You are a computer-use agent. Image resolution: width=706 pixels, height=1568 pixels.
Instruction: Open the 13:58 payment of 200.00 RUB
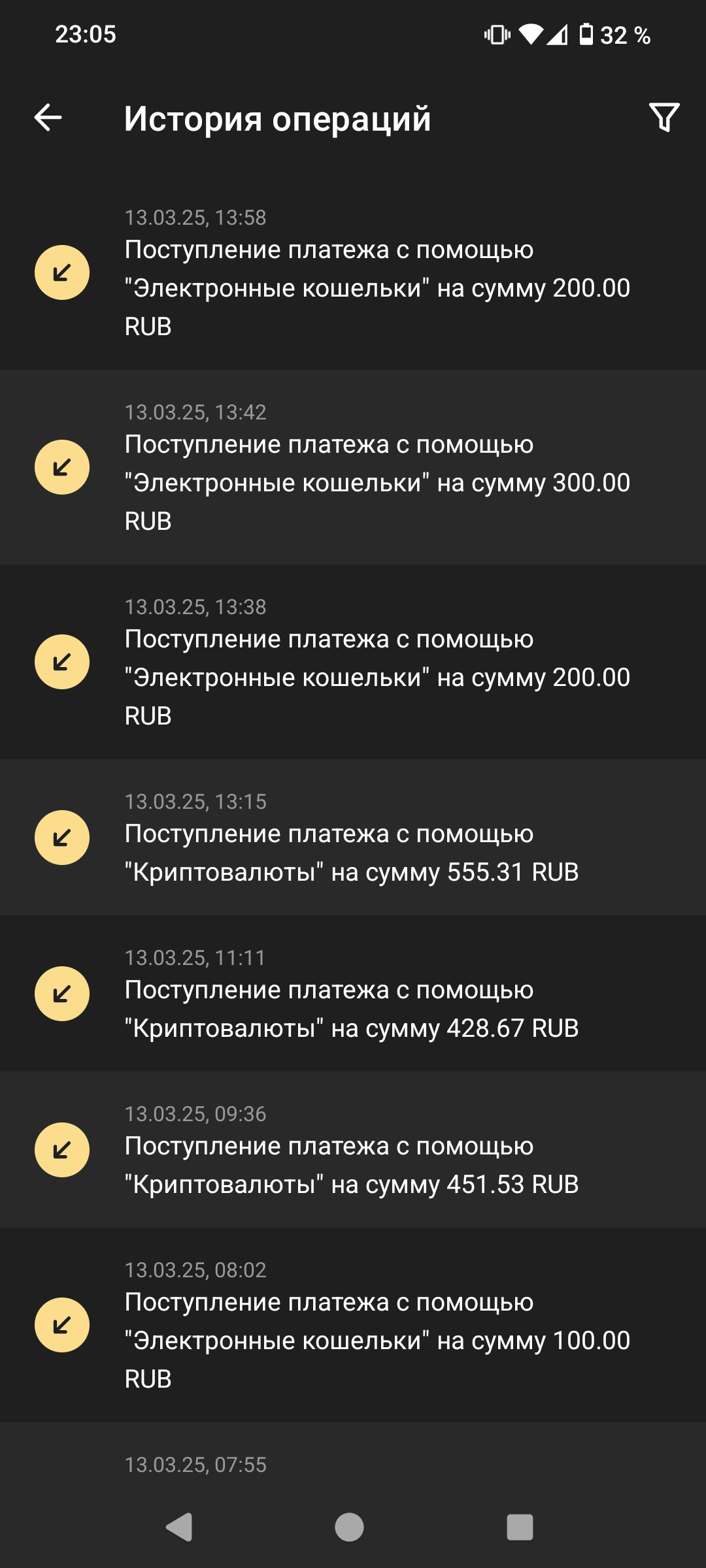click(353, 273)
